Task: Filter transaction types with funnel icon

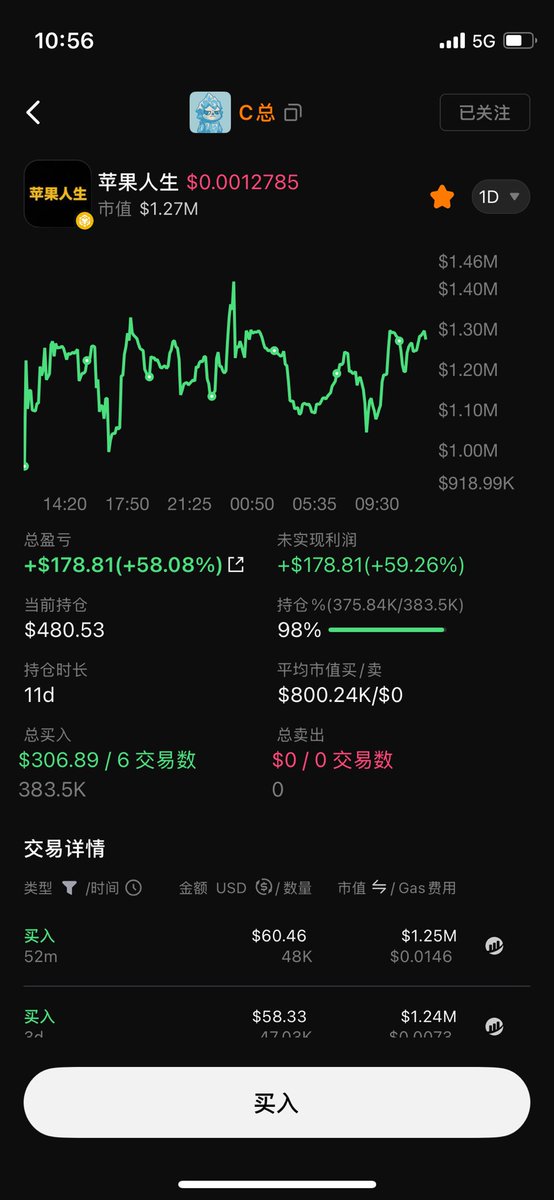Action: pos(69,887)
